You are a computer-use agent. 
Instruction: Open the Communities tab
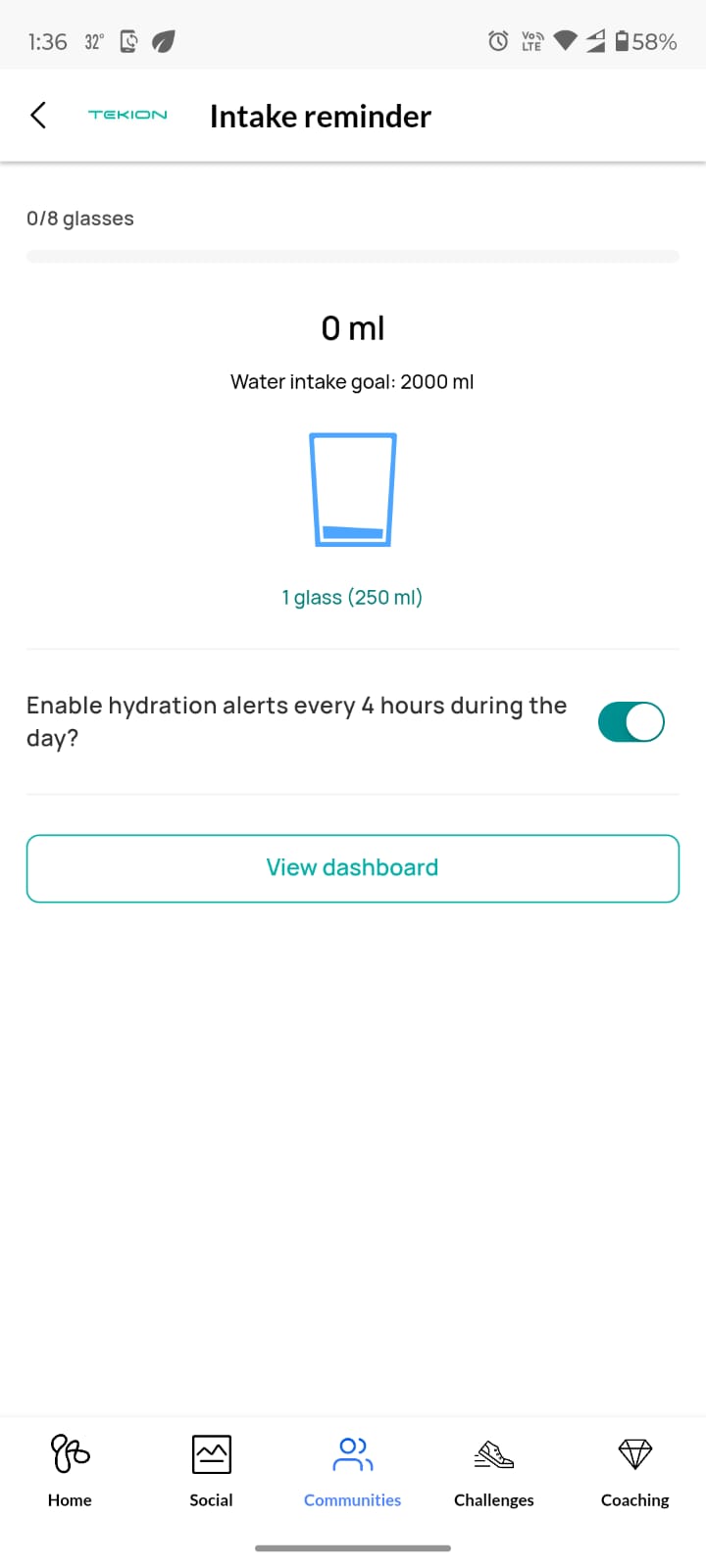(352, 1470)
